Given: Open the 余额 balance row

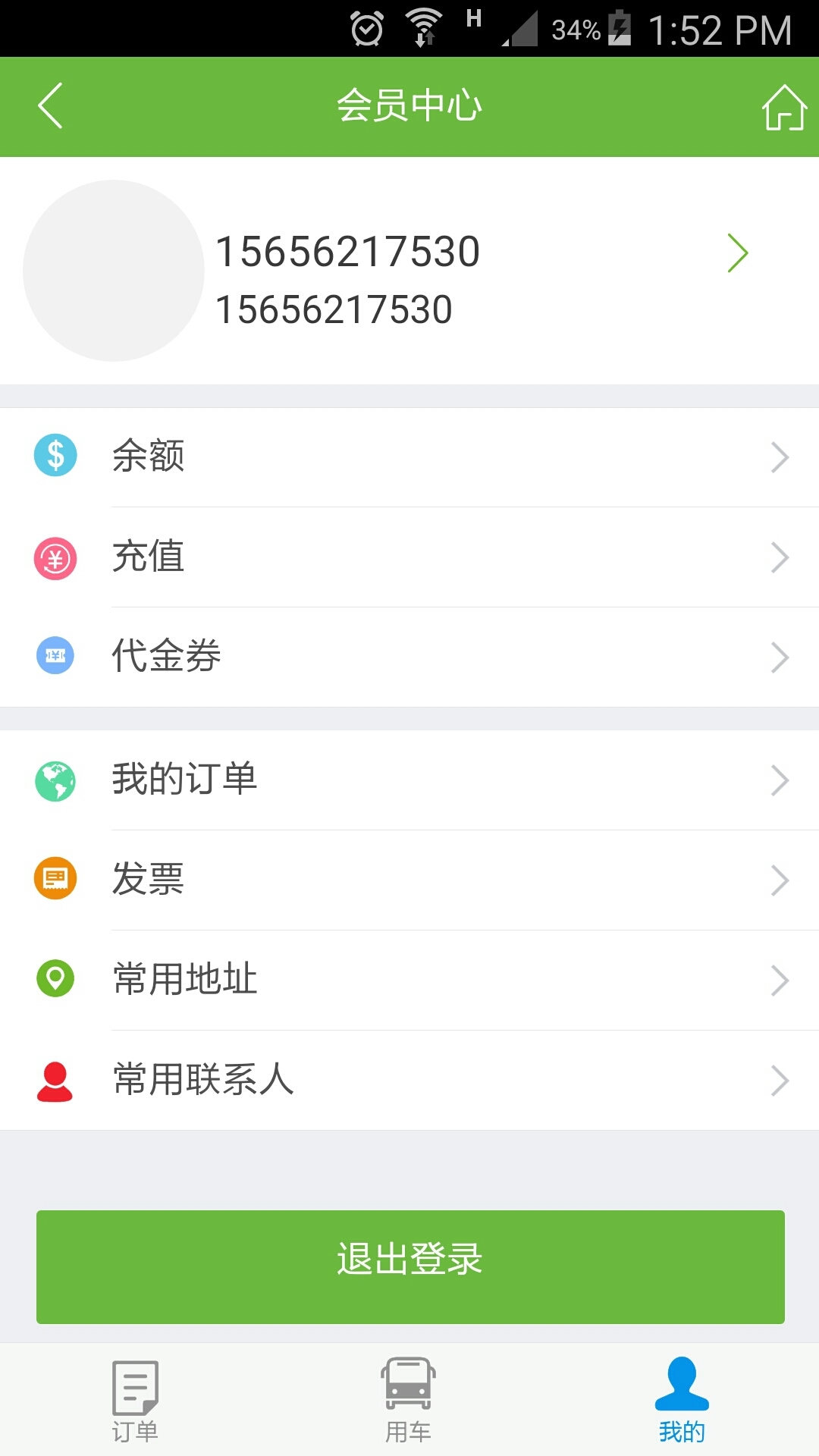Looking at the screenshot, I should (409, 457).
